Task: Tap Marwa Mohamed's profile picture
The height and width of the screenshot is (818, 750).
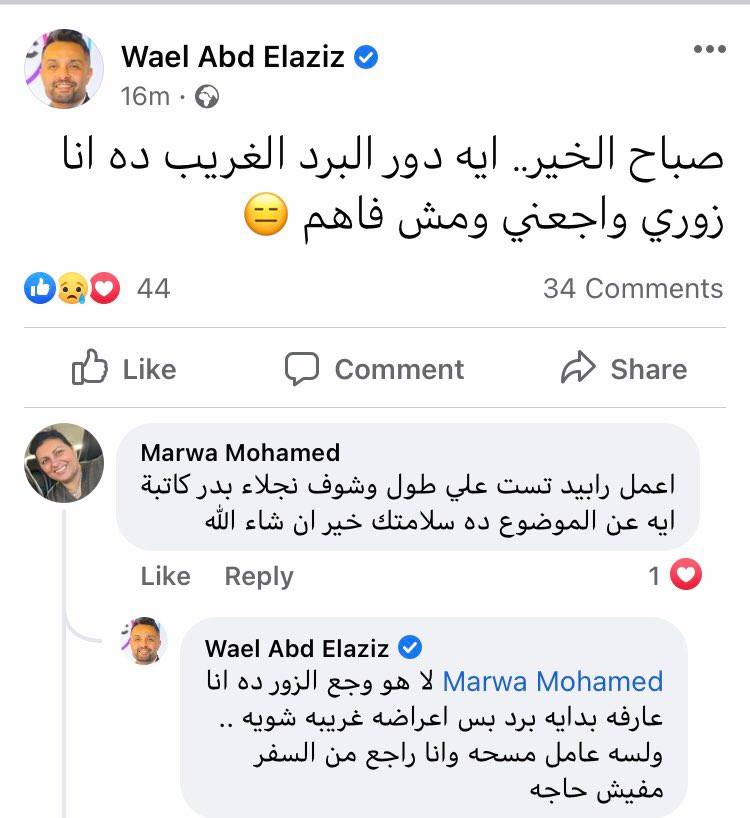Action: point(64,463)
